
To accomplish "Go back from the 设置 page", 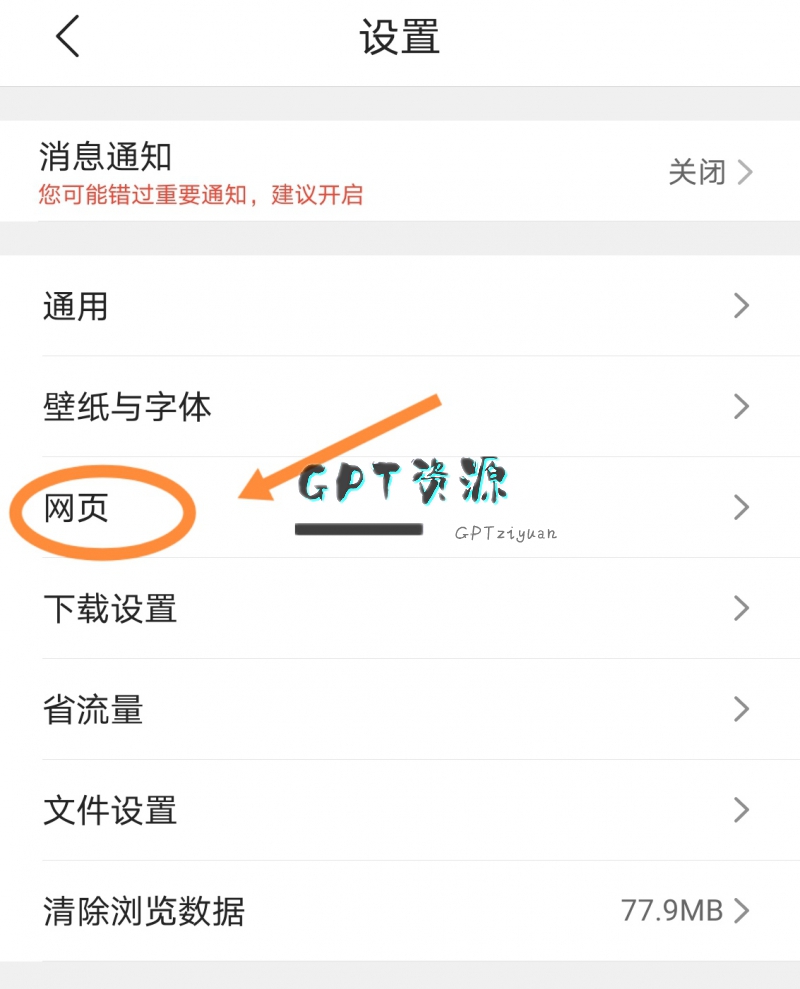I will pyautogui.click(x=67, y=38).
